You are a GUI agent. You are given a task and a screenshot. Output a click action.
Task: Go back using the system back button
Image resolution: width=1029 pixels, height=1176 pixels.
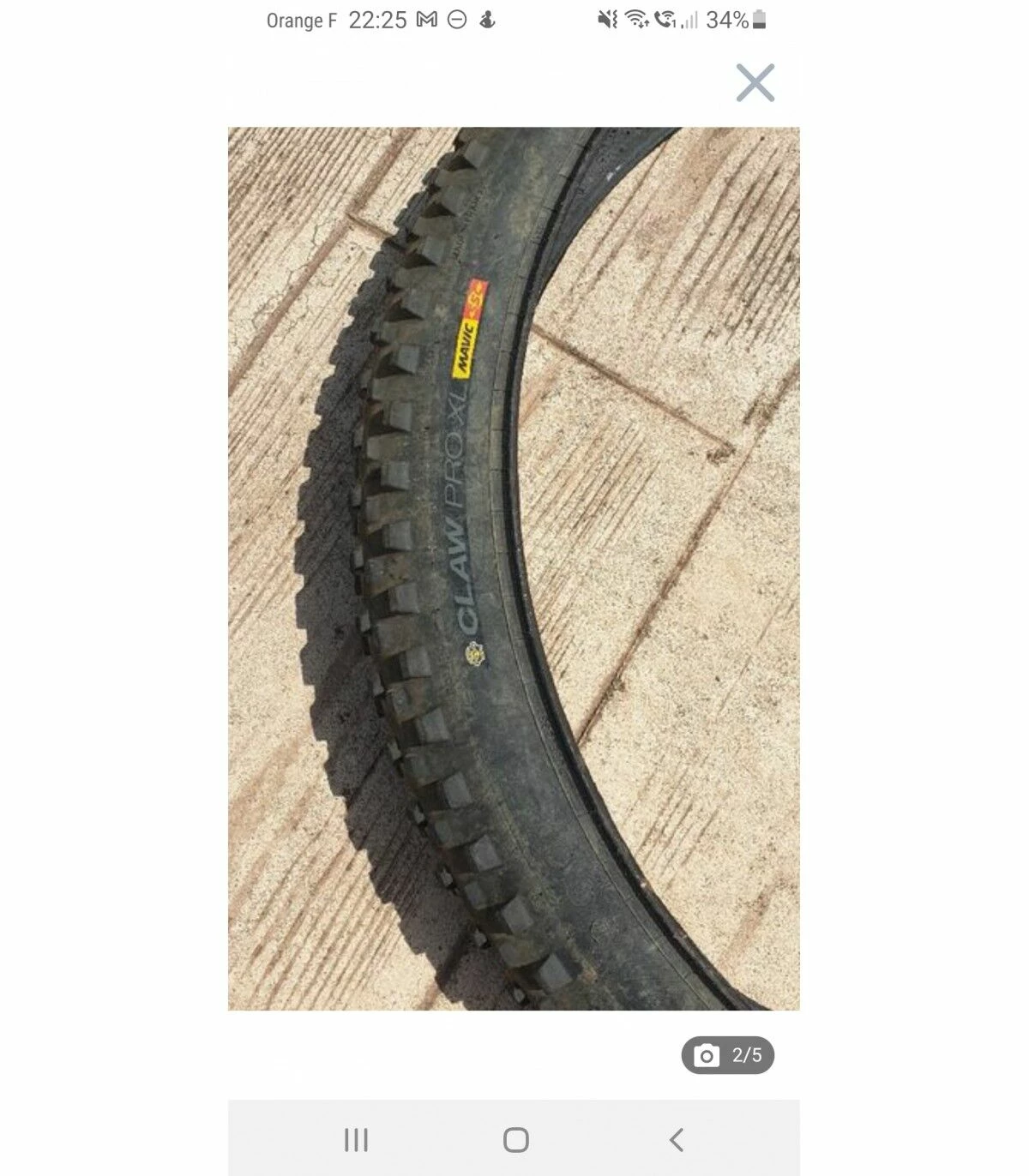(676, 1139)
